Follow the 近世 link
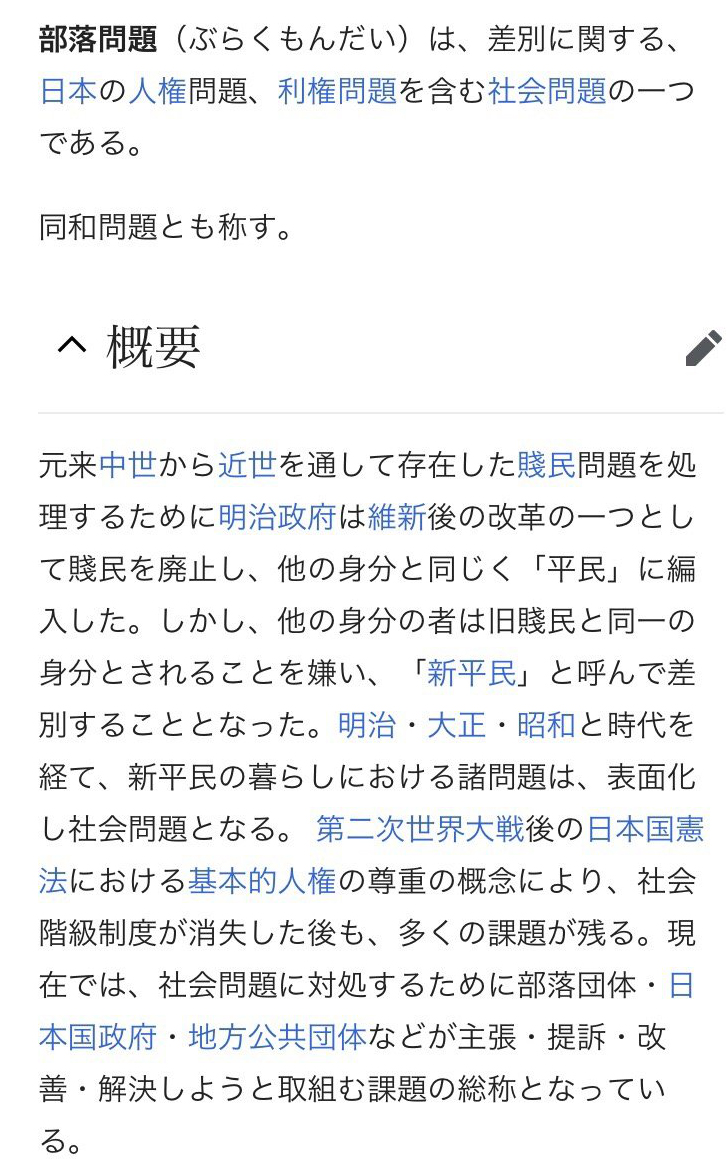Screen dimensions: 728x1173 248,465
